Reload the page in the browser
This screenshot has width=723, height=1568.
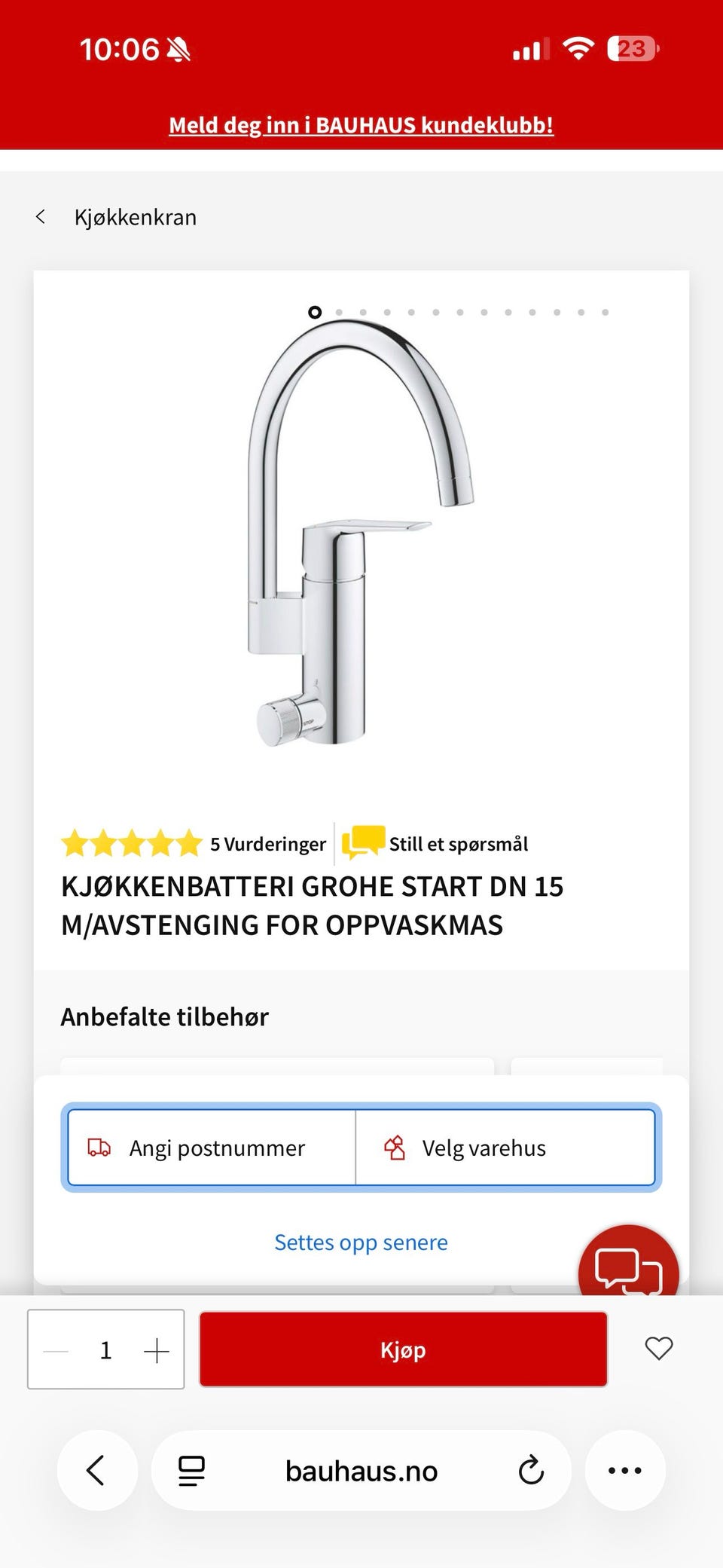tap(531, 1470)
